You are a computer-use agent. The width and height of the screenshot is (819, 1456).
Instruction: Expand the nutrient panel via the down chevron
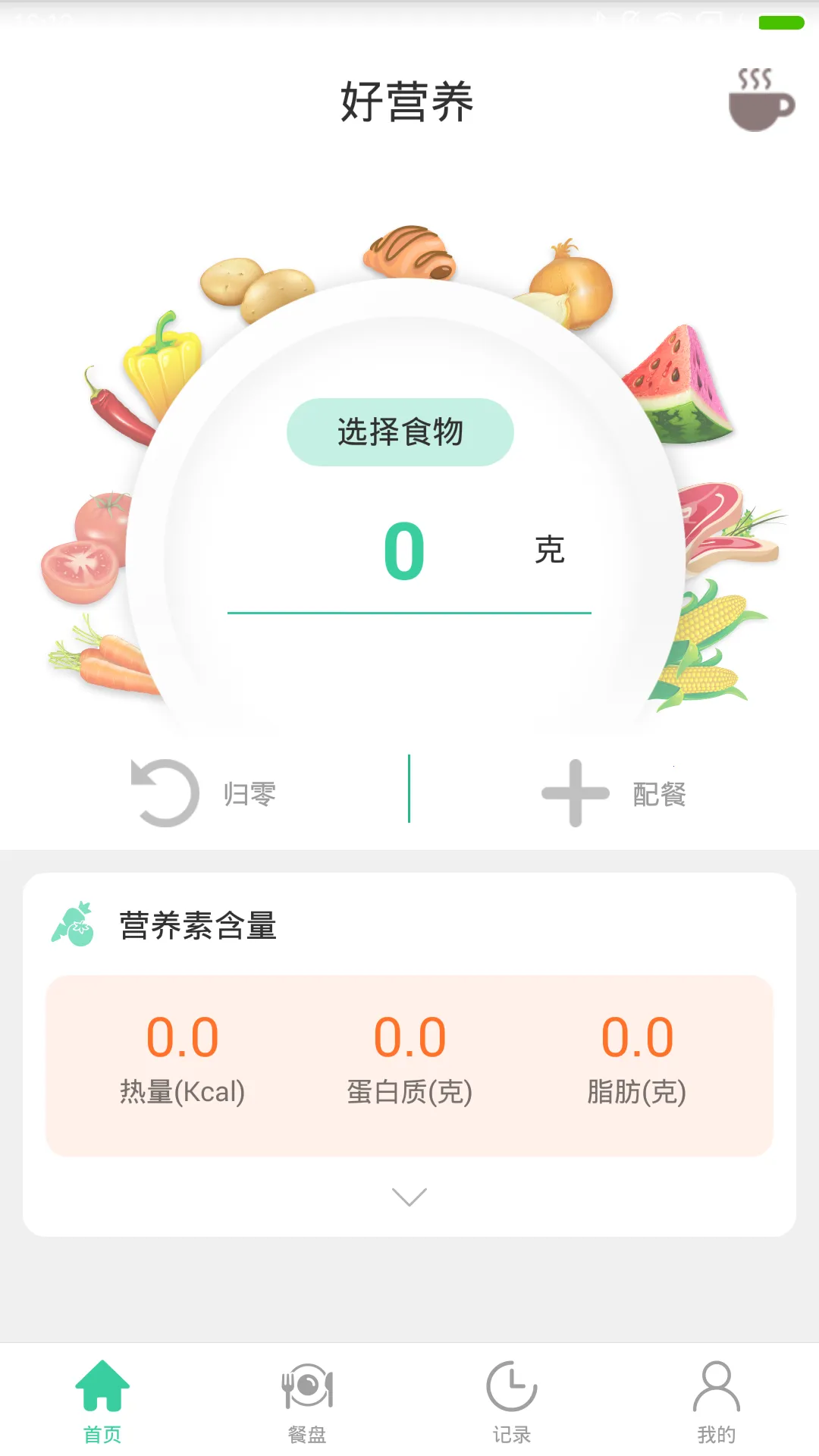(409, 1195)
